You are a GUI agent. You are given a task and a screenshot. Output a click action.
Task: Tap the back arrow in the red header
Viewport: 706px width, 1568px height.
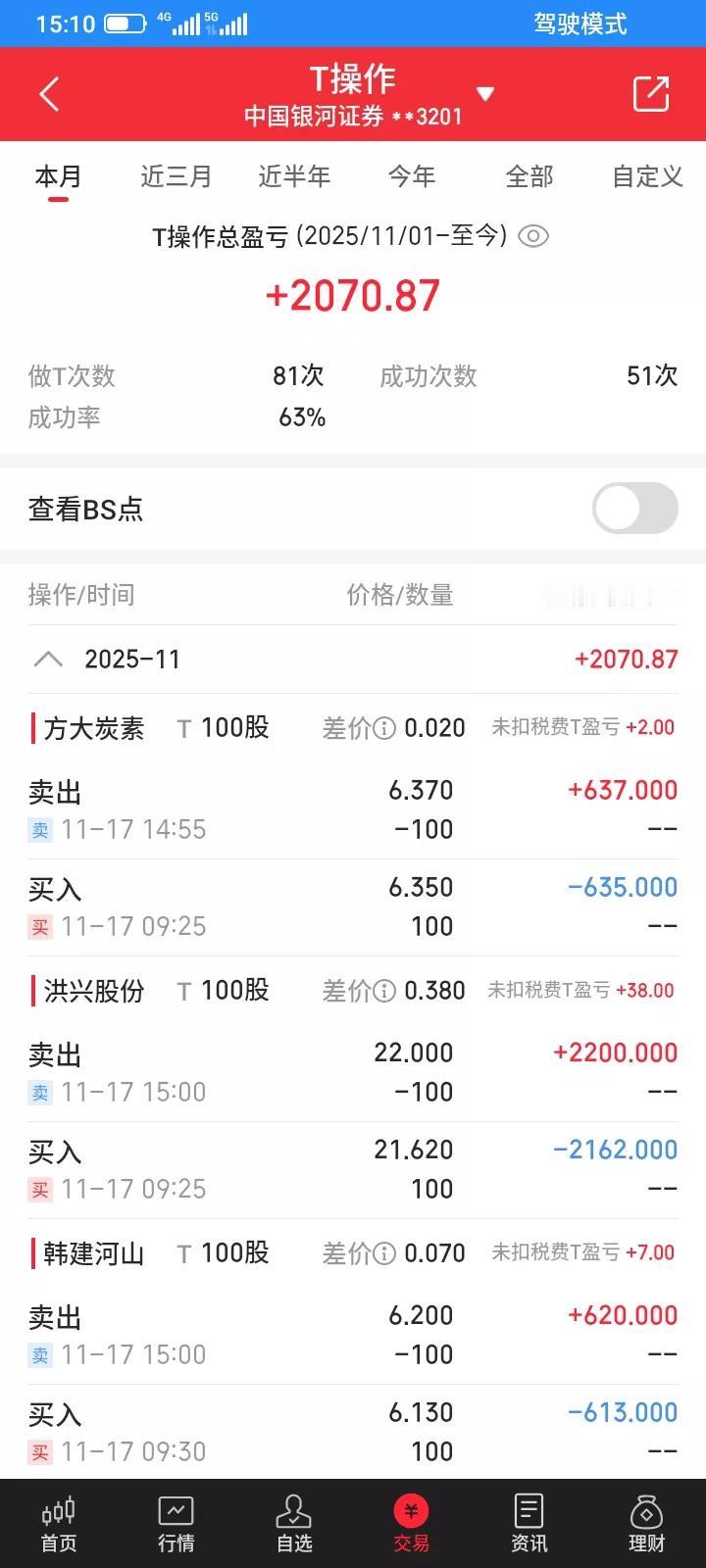point(49,94)
